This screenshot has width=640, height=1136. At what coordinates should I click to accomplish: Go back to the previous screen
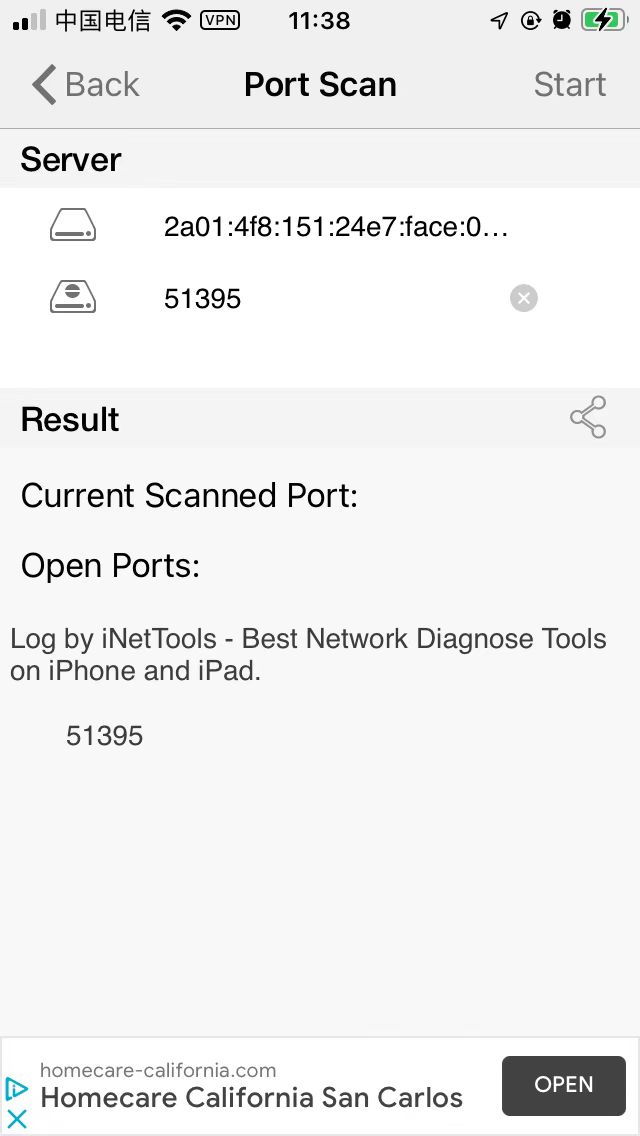(x=85, y=85)
